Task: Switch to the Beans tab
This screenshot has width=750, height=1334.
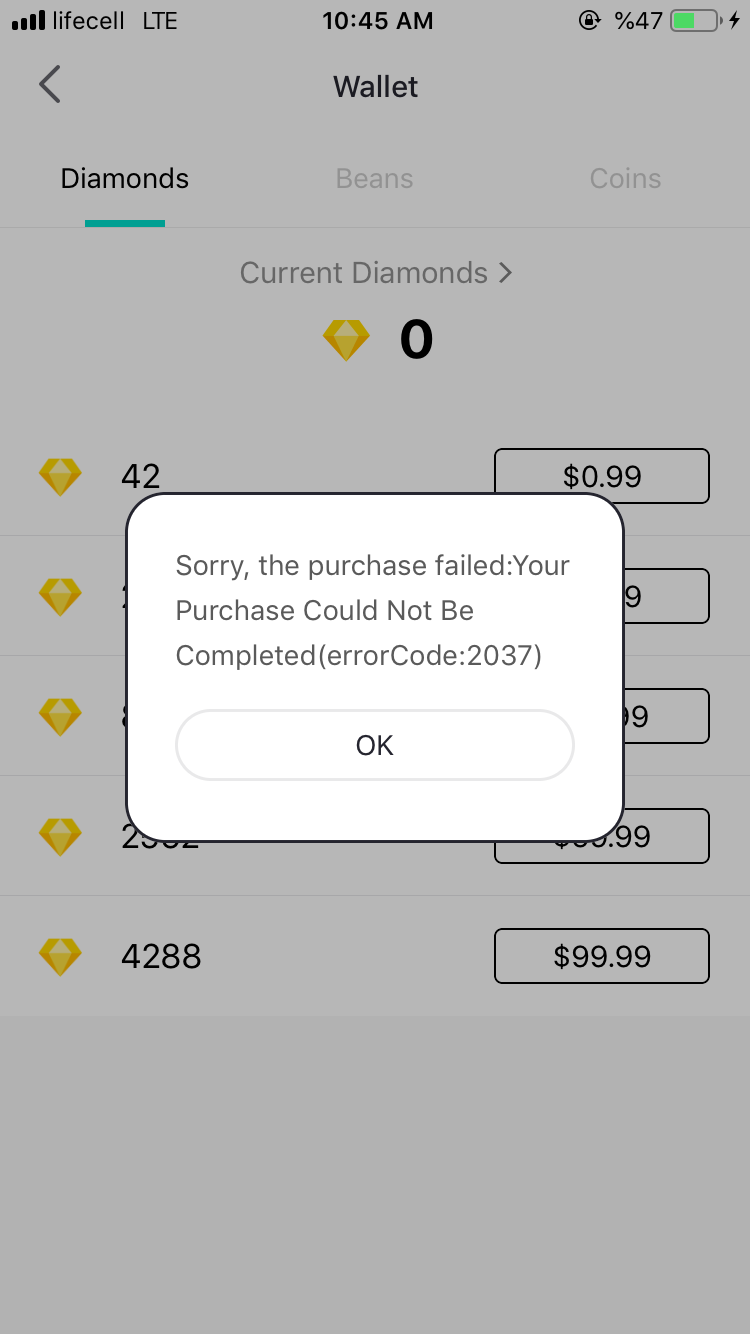Action: coord(374,179)
